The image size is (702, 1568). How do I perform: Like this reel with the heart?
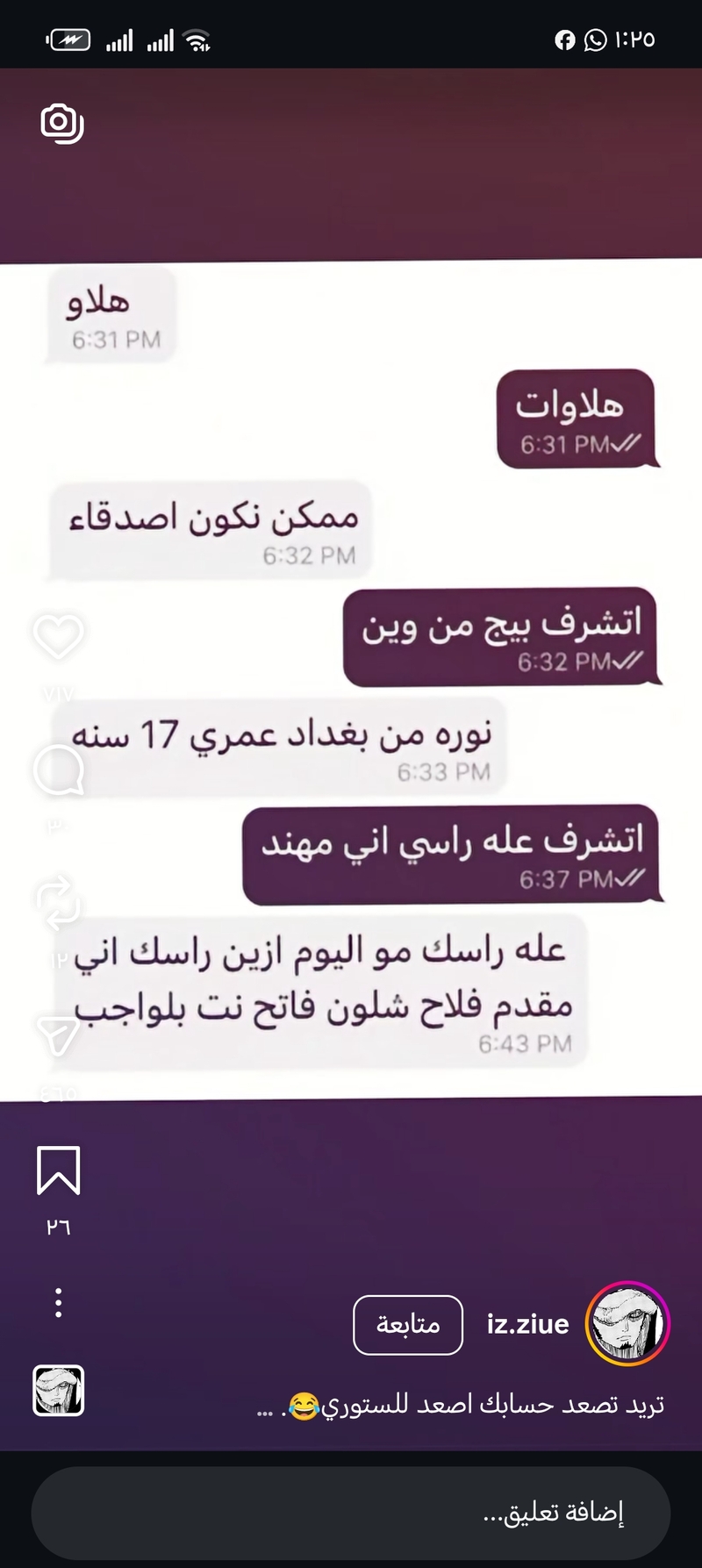(x=58, y=636)
